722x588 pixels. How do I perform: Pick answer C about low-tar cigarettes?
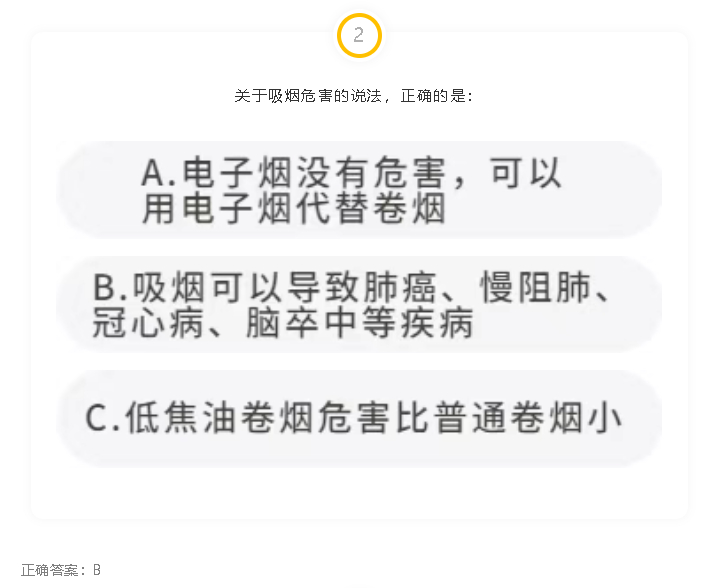pyautogui.click(x=360, y=418)
